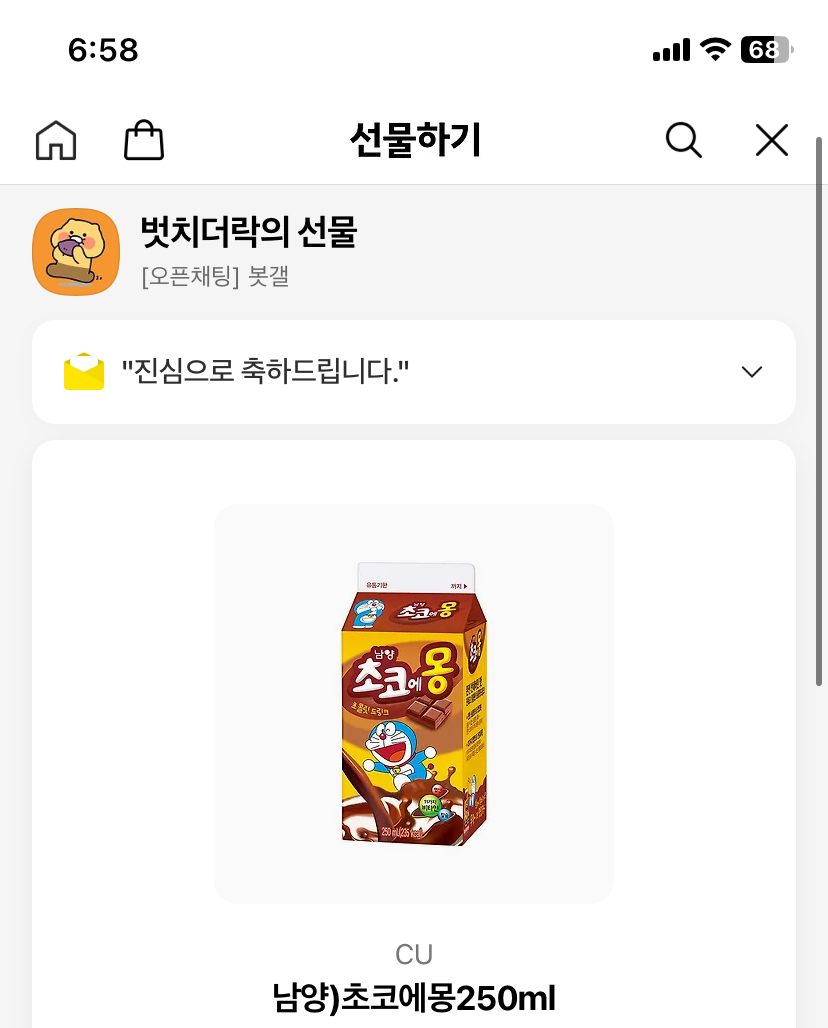Go to the gift shop home
The height and width of the screenshot is (1028, 828).
point(56,141)
